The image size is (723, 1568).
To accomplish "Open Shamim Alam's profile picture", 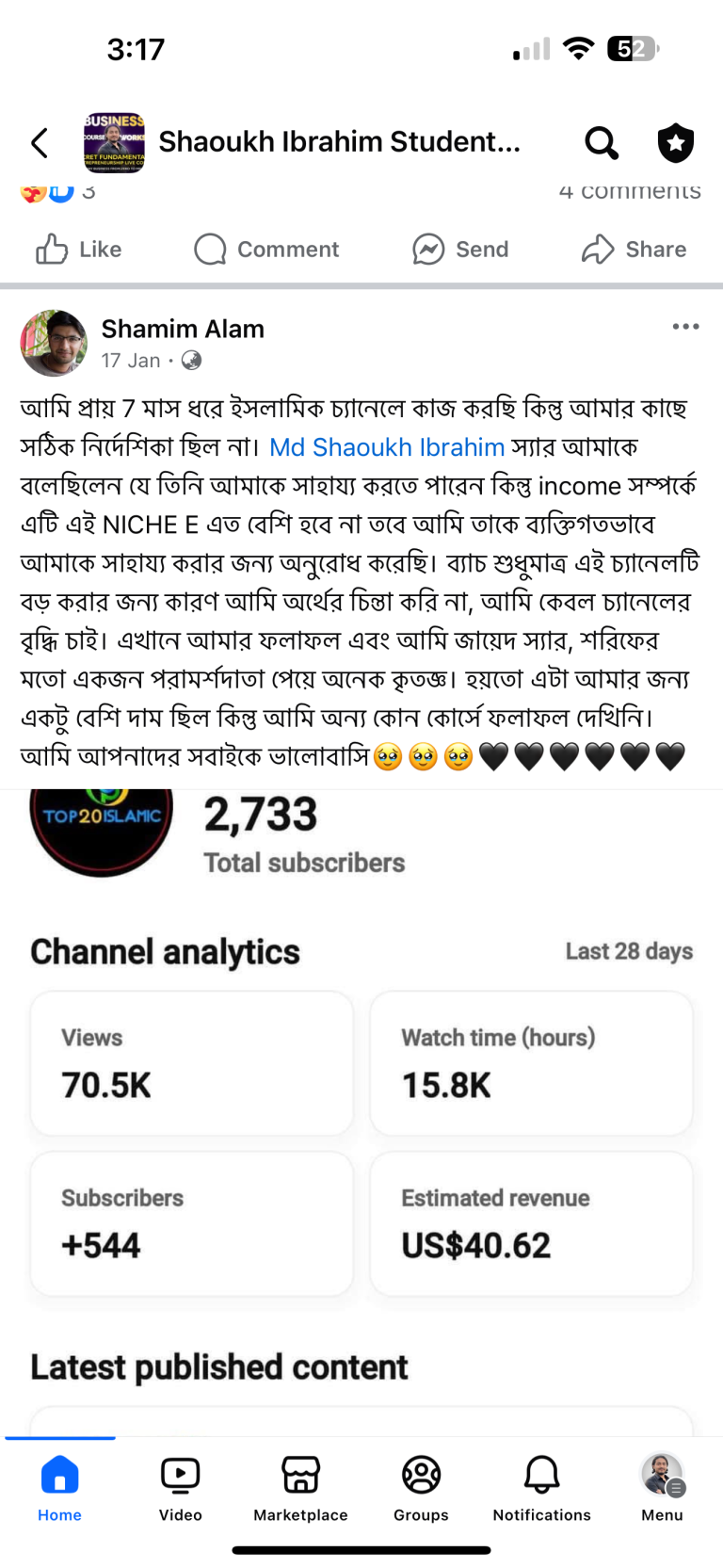I will coord(54,344).
